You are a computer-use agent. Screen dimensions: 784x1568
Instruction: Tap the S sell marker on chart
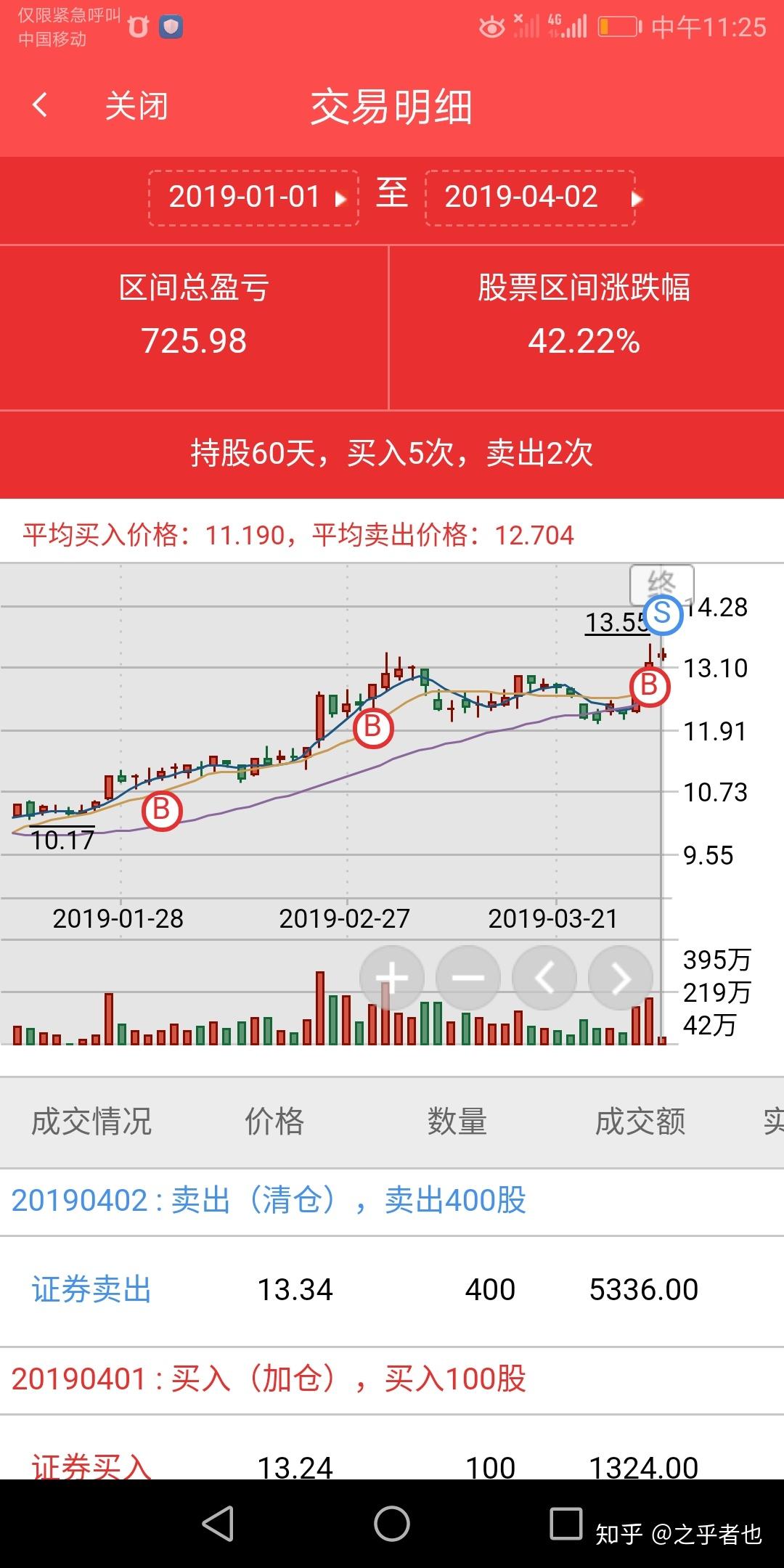coord(663,614)
